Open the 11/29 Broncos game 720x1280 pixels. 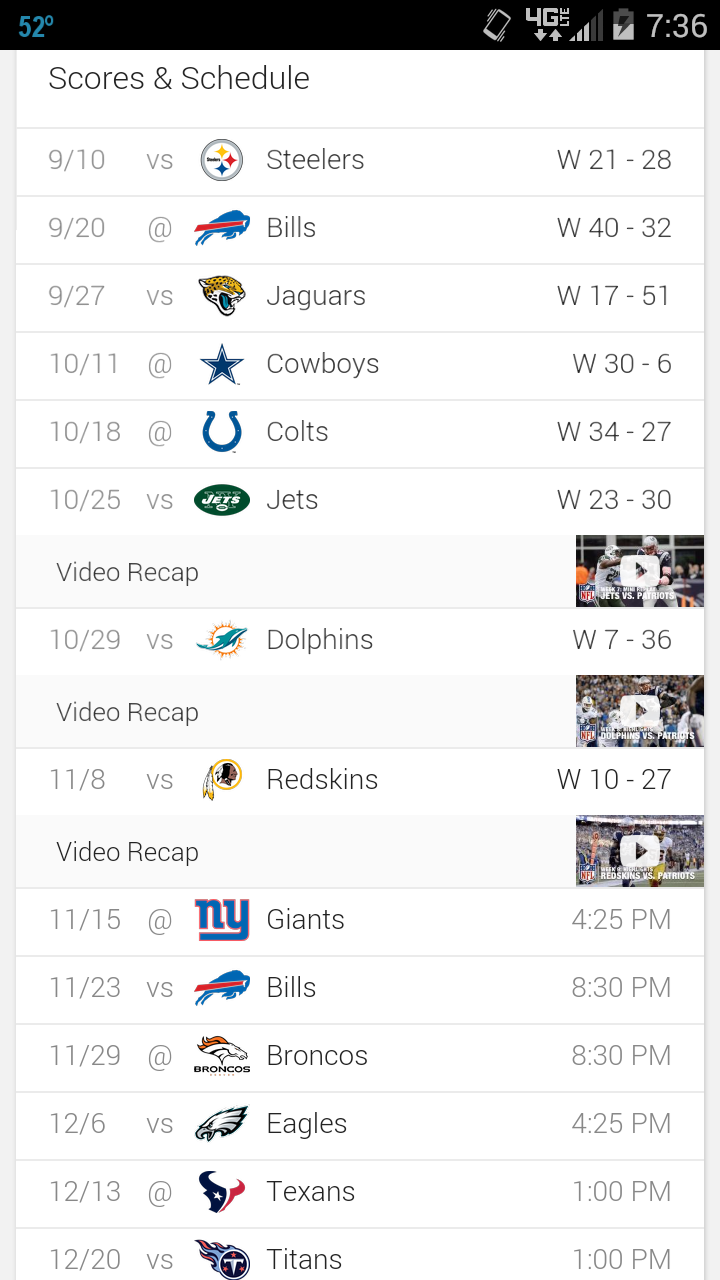[x=360, y=1057]
